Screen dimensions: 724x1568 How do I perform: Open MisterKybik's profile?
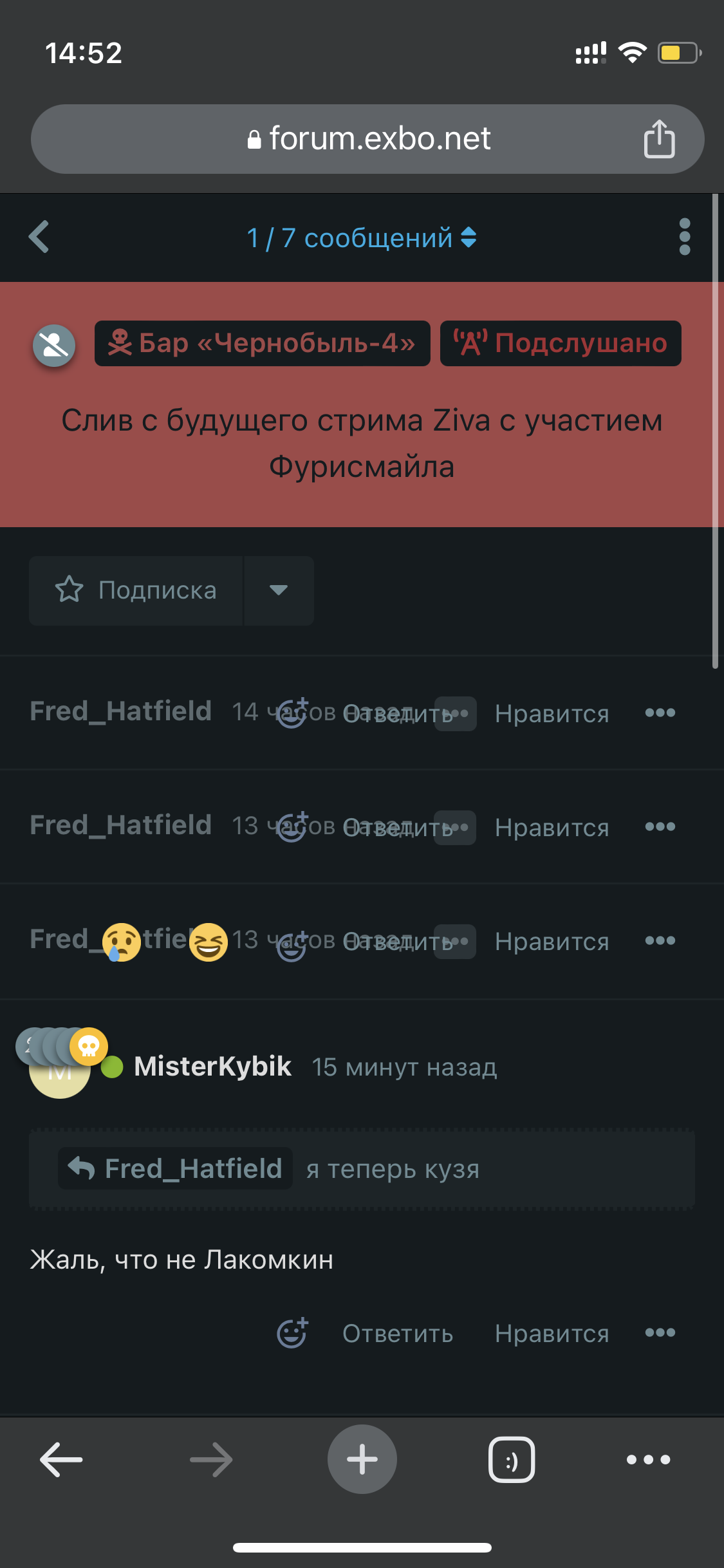click(212, 1067)
